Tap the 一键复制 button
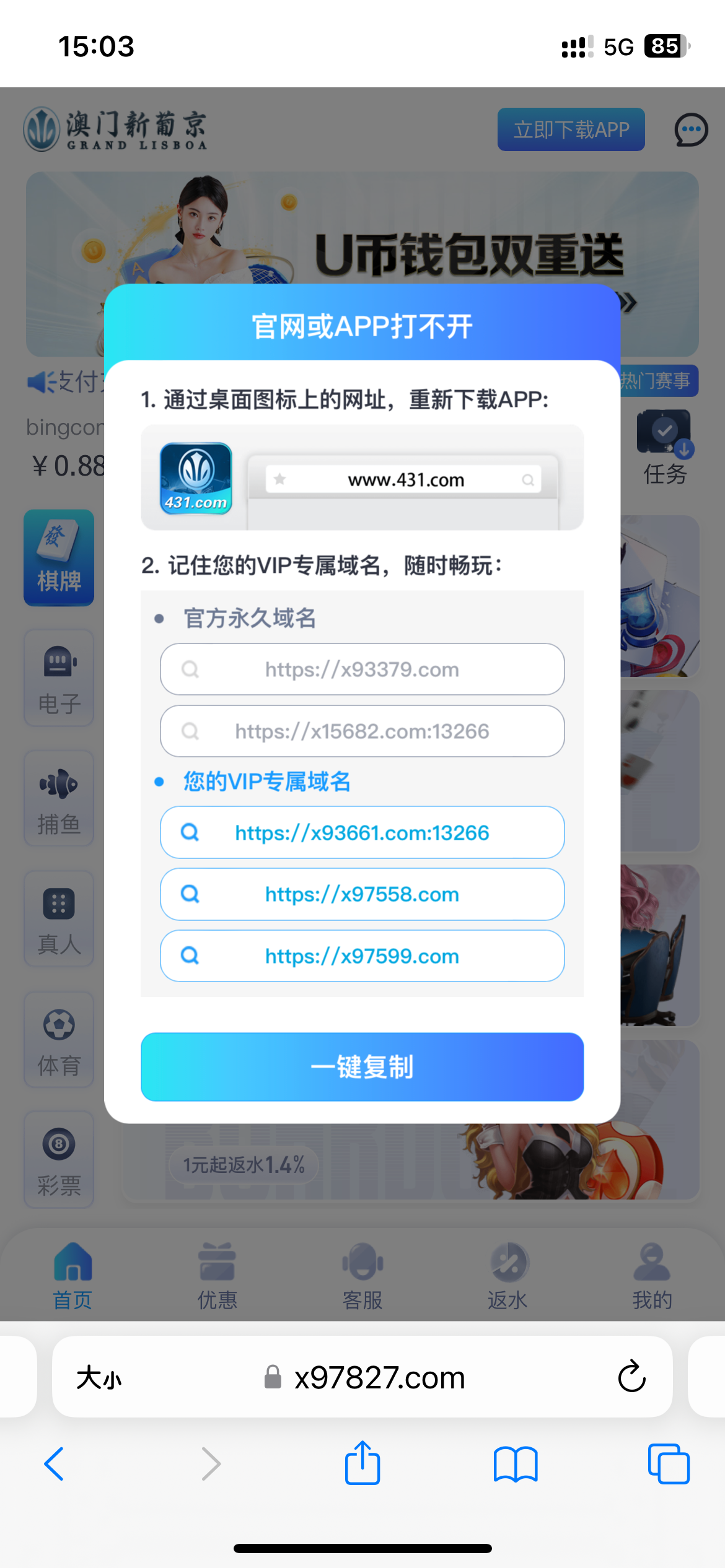725x1568 pixels. pyautogui.click(x=362, y=1066)
